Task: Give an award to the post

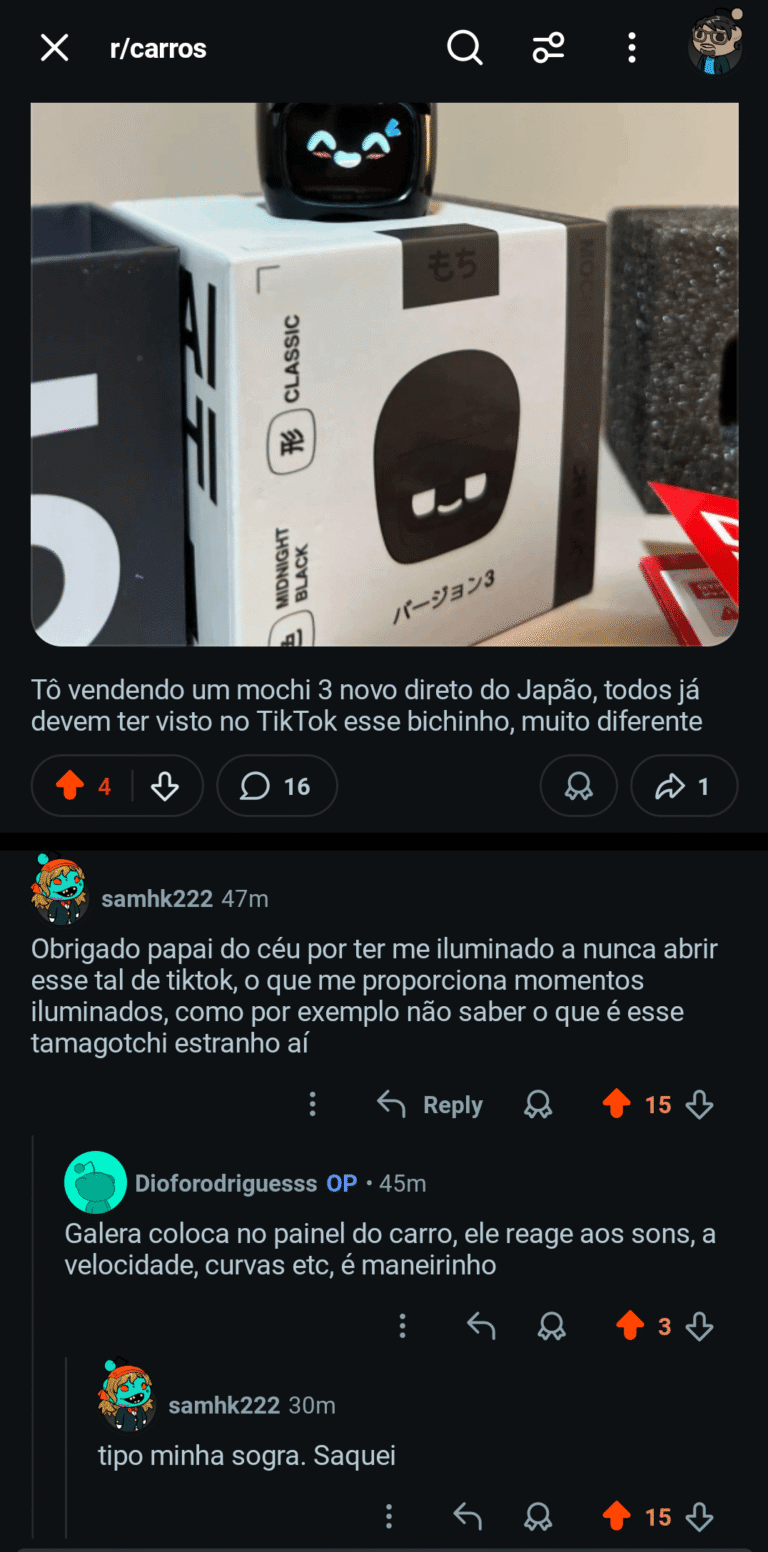Action: pyautogui.click(x=578, y=787)
